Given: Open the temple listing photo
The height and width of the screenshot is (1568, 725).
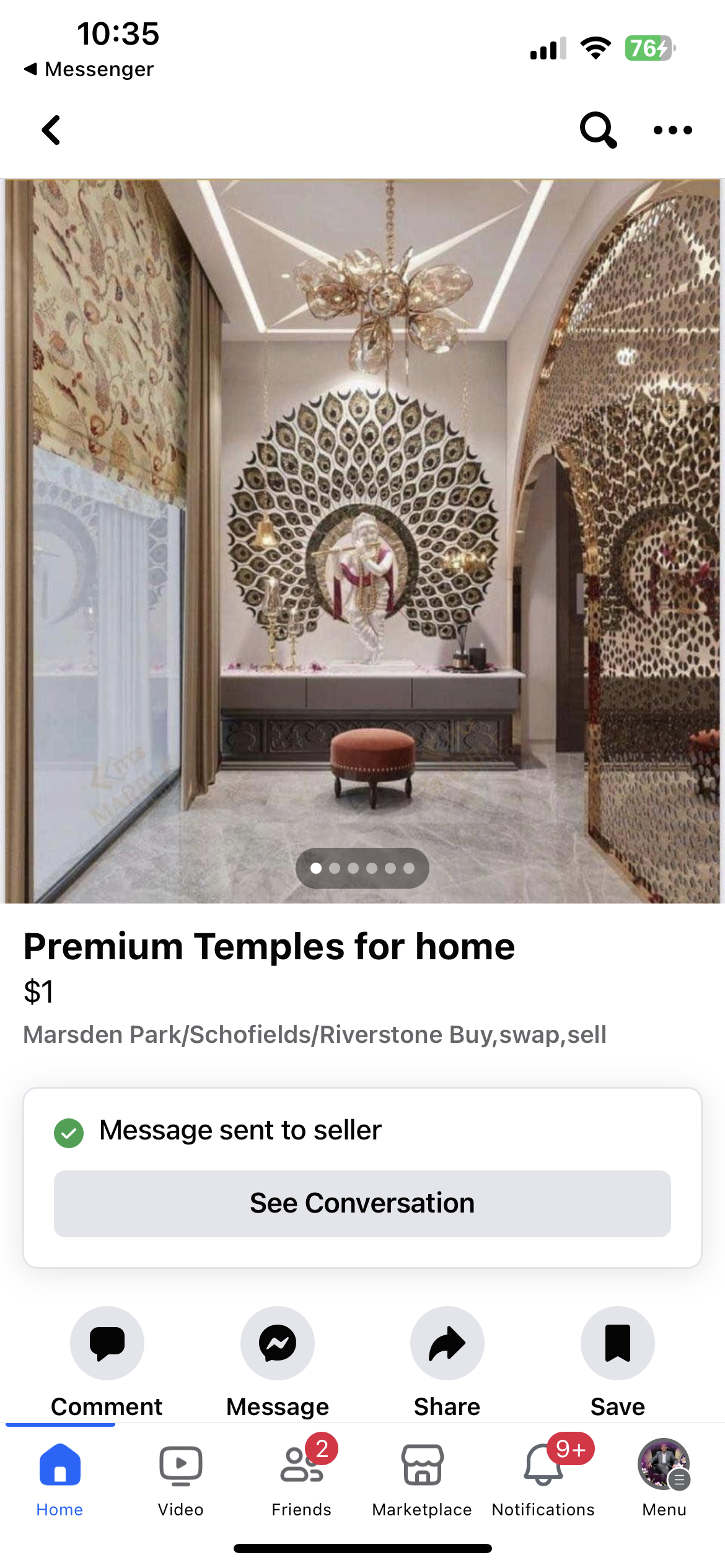Looking at the screenshot, I should tap(362, 540).
